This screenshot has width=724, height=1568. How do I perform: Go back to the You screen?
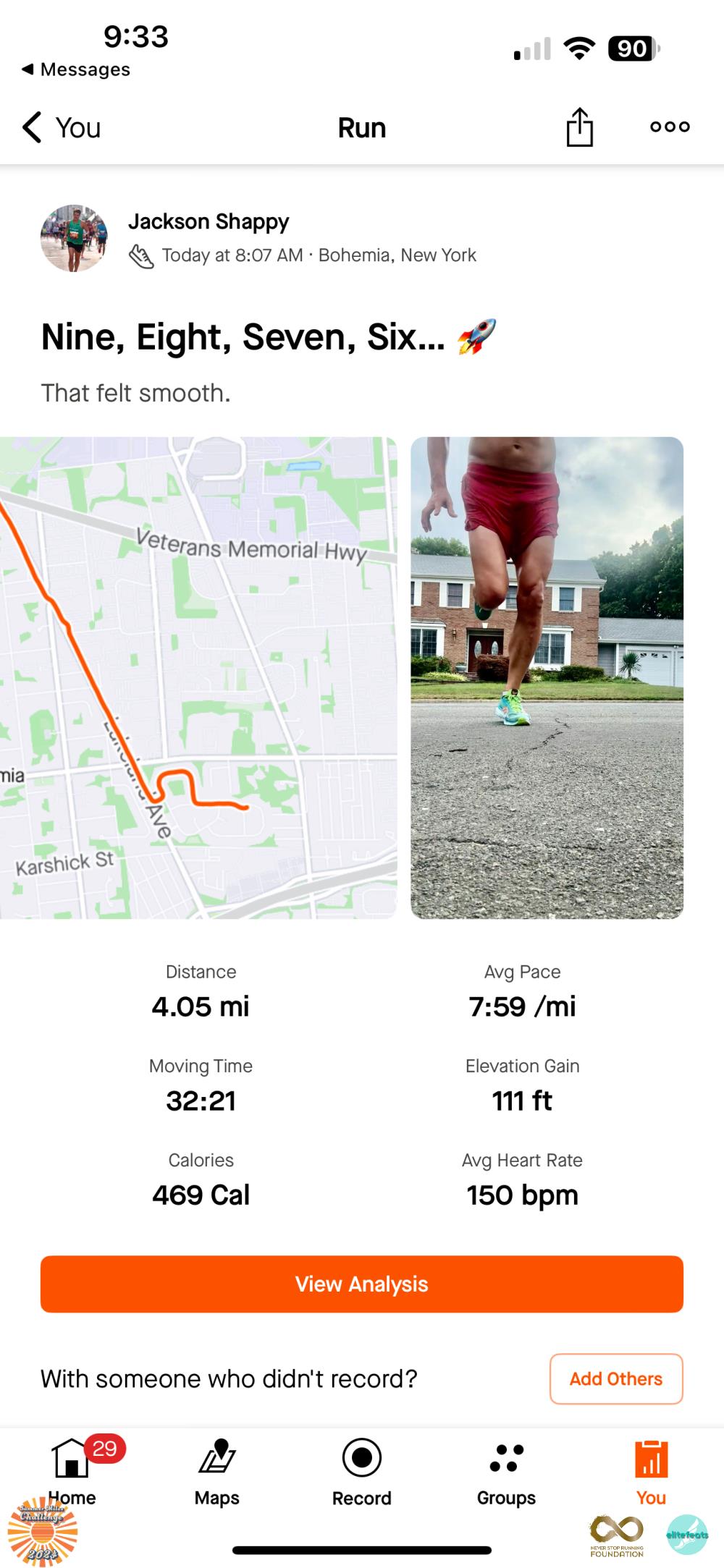61,127
